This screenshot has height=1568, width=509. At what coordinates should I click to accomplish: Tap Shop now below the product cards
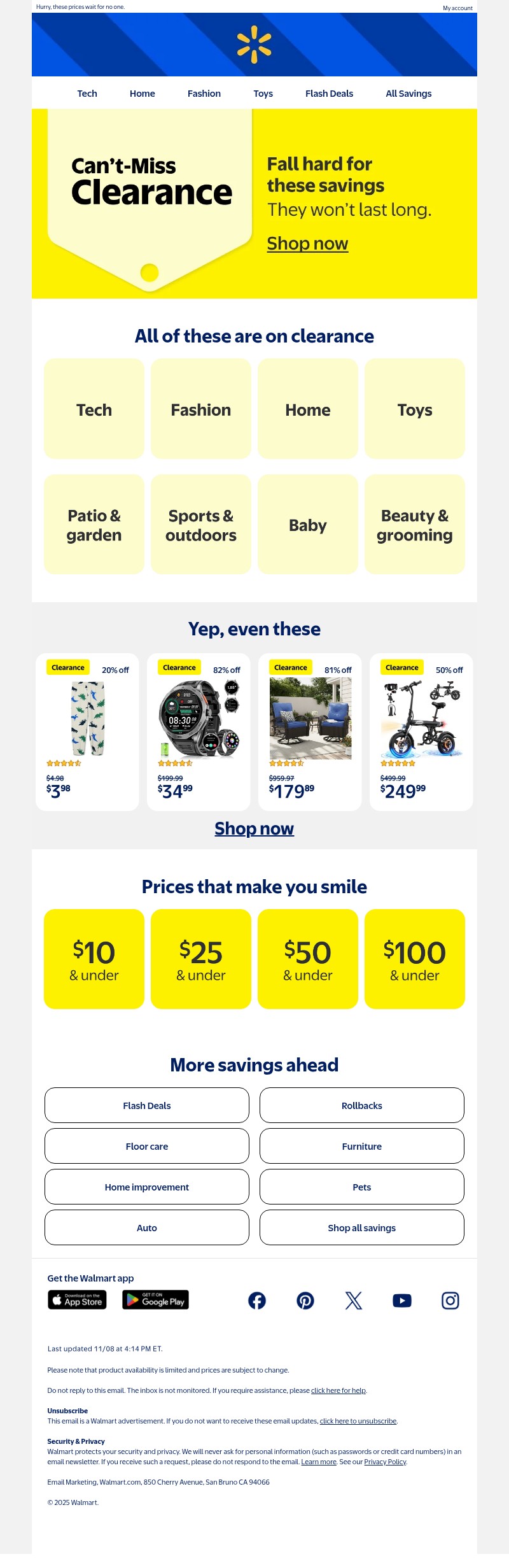pyautogui.click(x=254, y=829)
